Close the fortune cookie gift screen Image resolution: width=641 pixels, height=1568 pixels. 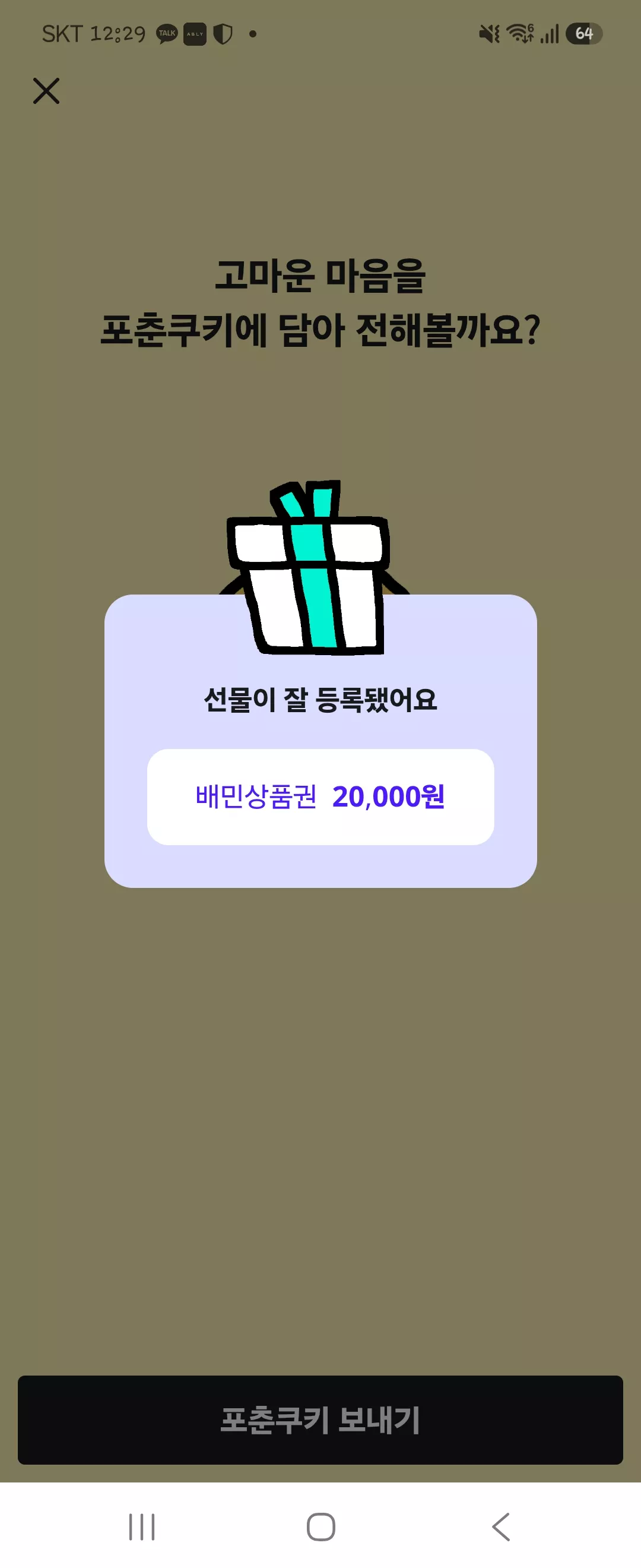point(46,91)
